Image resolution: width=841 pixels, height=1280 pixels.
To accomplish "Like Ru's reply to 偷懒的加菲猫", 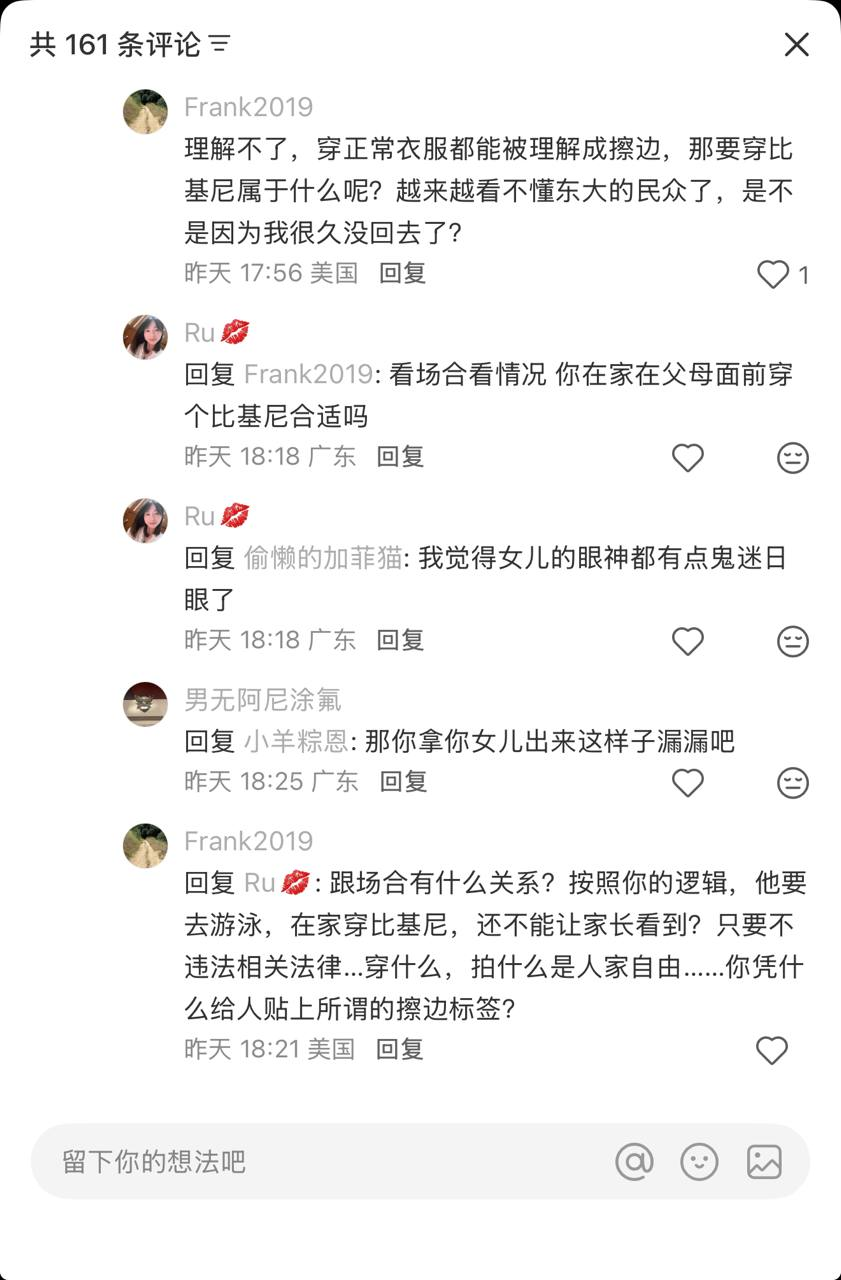I will tap(687, 641).
